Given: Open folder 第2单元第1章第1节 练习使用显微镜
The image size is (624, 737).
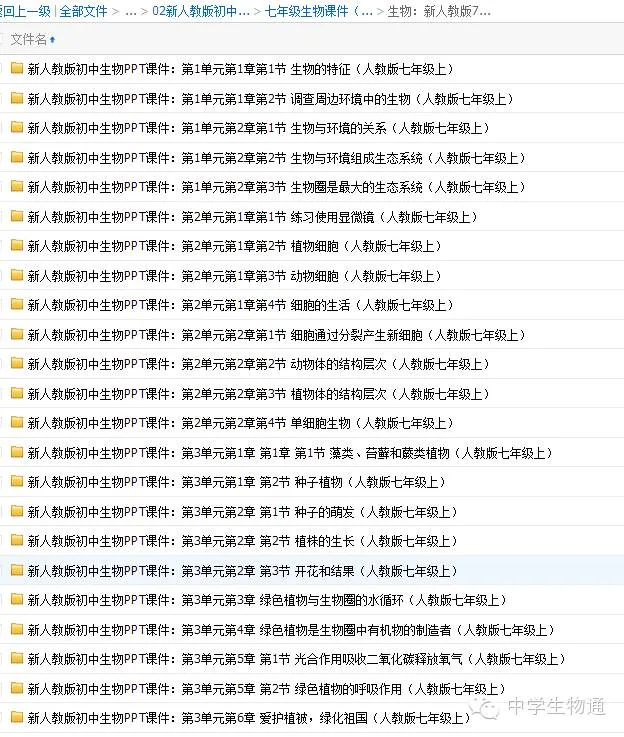Looking at the screenshot, I should 252,217.
